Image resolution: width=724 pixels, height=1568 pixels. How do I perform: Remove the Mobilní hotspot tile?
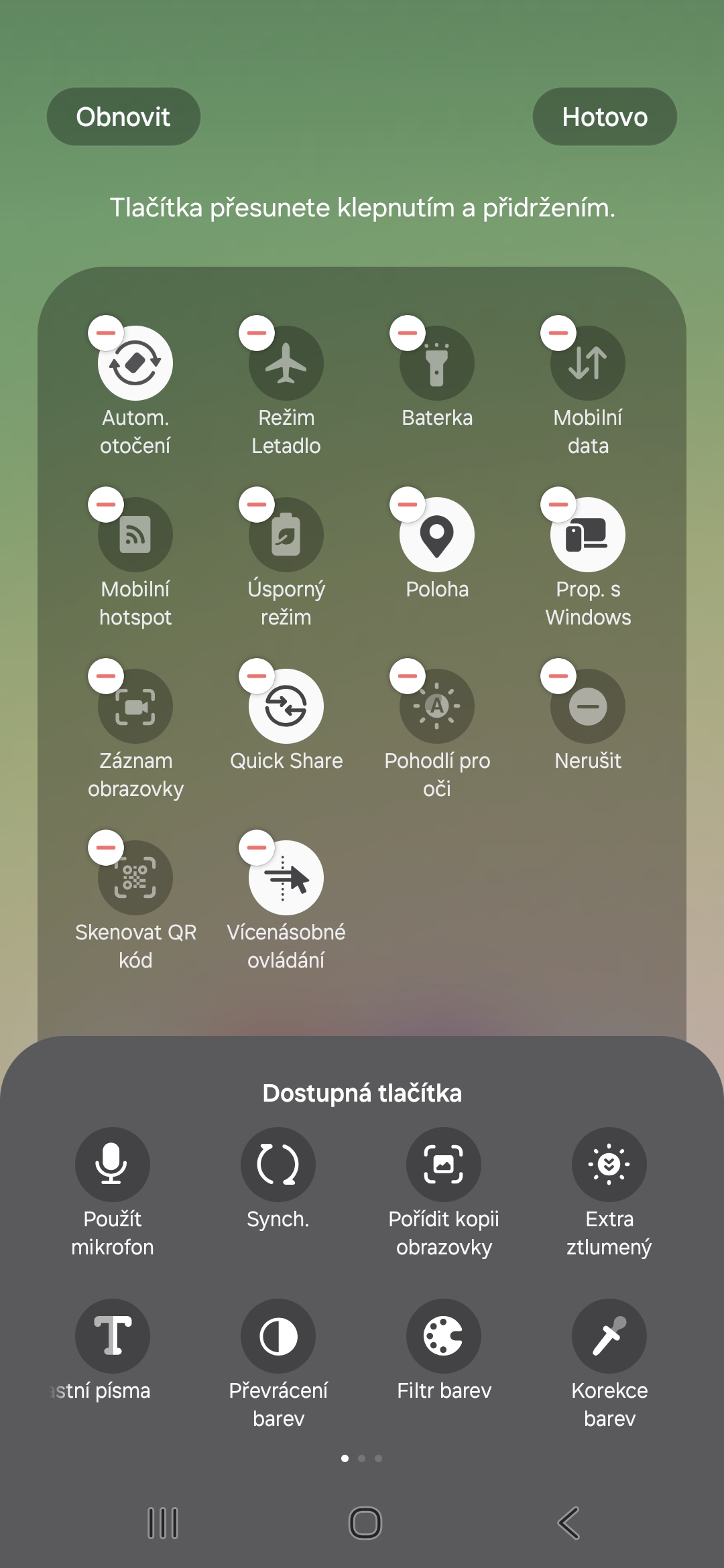106,504
